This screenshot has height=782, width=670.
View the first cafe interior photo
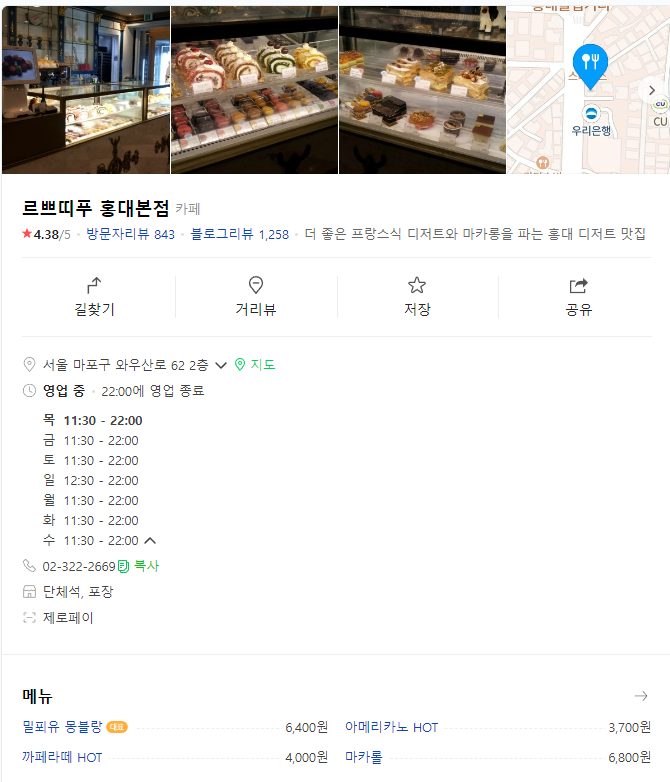click(85, 90)
